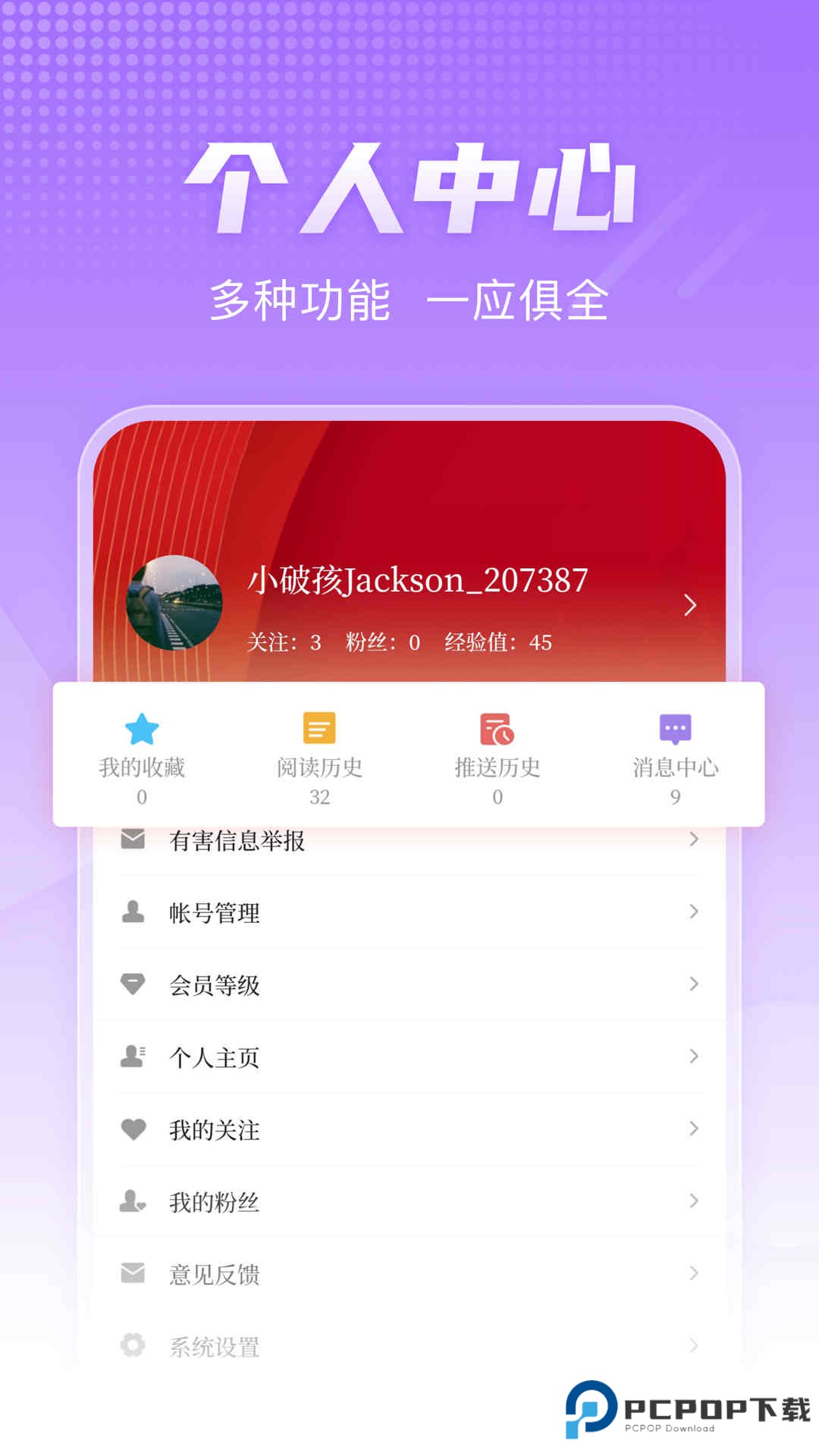Open 推送历史 via the red clock icon
Image resolution: width=819 pixels, height=1456 pixels.
[497, 728]
